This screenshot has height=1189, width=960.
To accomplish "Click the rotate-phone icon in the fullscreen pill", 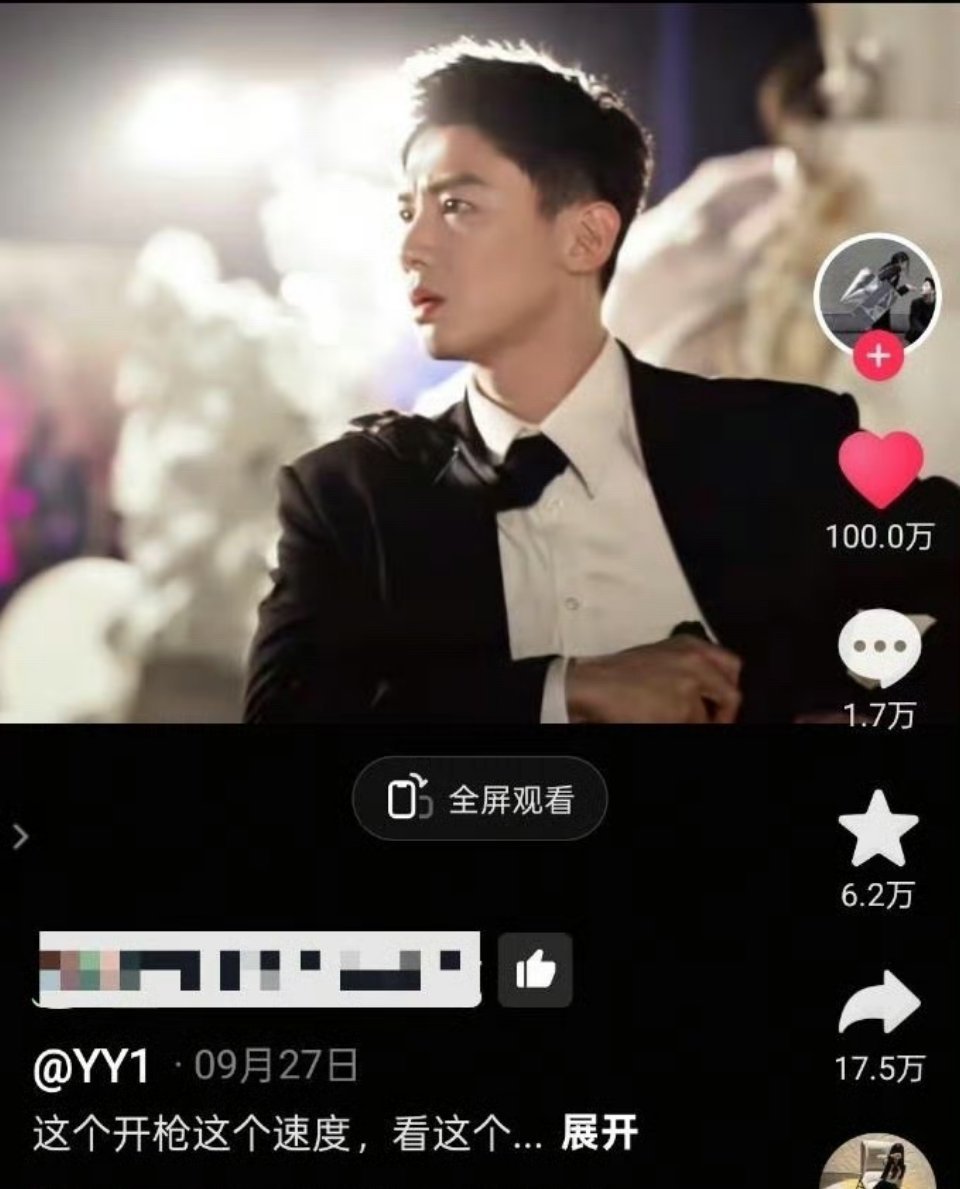I will [x=410, y=796].
